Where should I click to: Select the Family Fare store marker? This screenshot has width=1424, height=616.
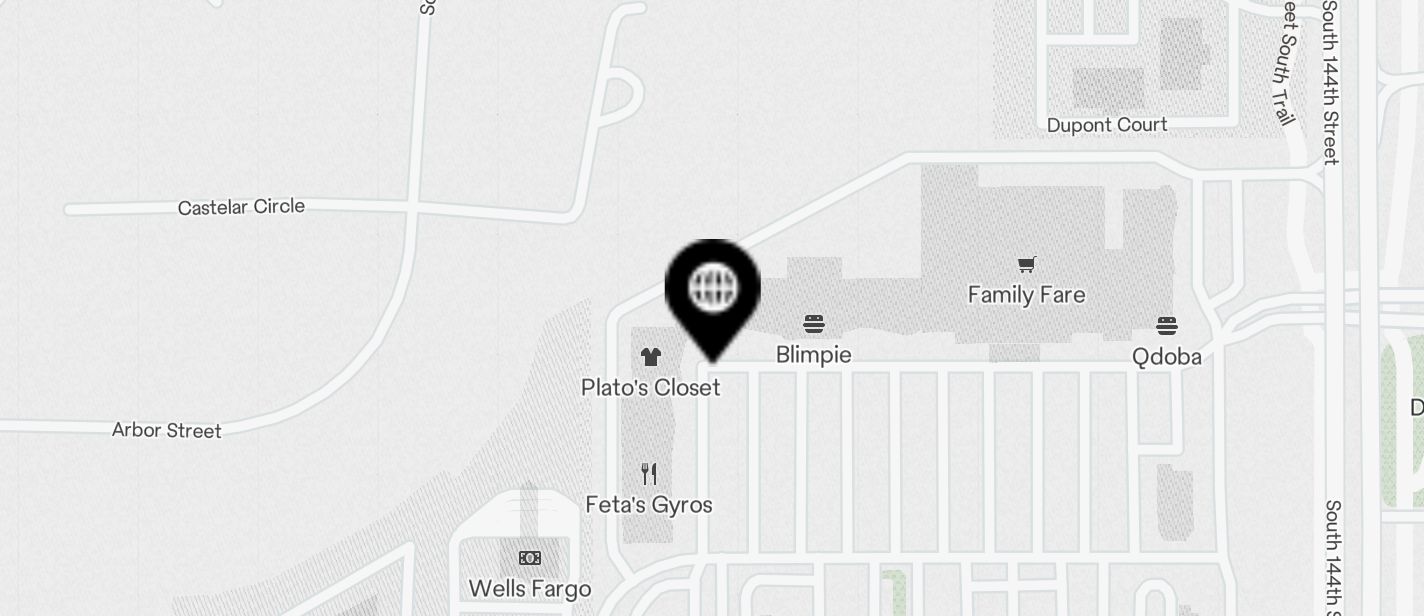[1026, 265]
